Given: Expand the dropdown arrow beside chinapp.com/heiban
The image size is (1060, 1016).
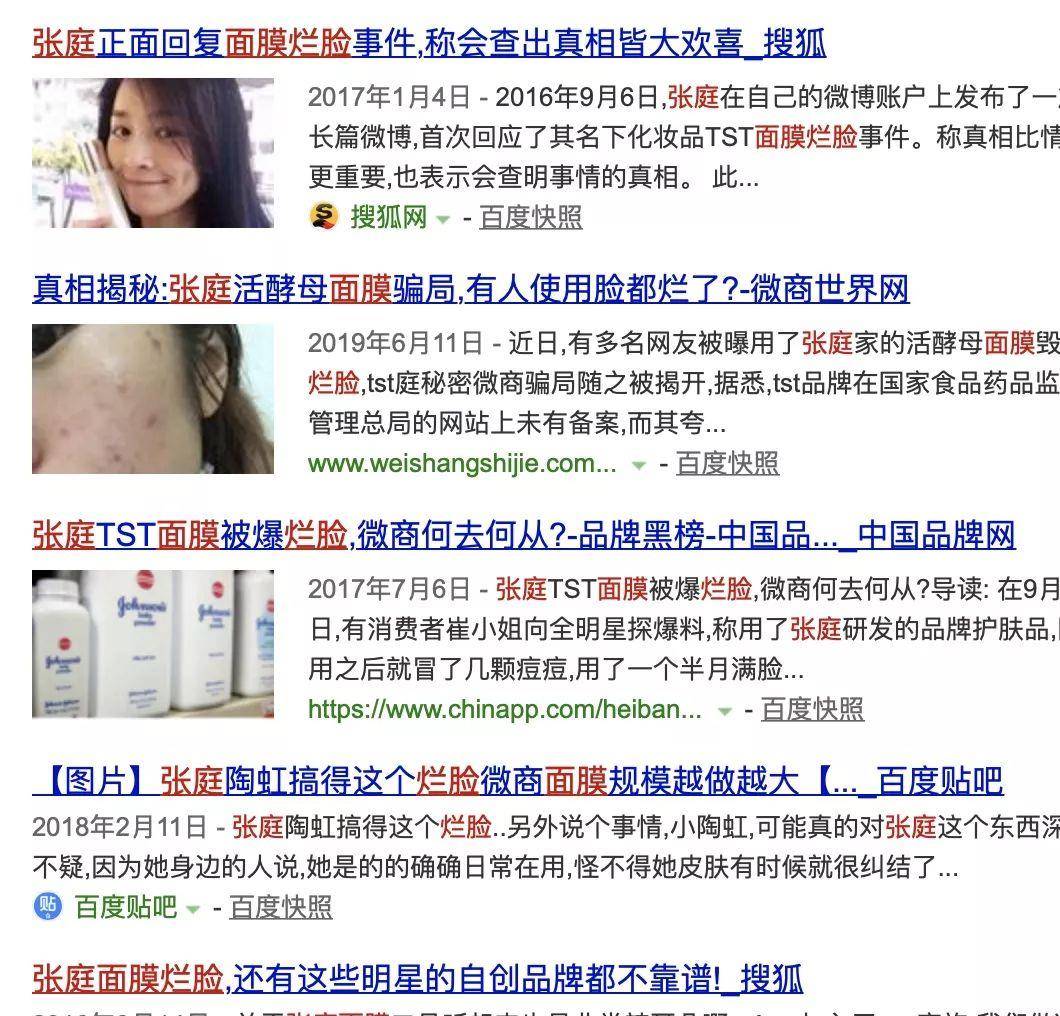Looking at the screenshot, I should [725, 711].
